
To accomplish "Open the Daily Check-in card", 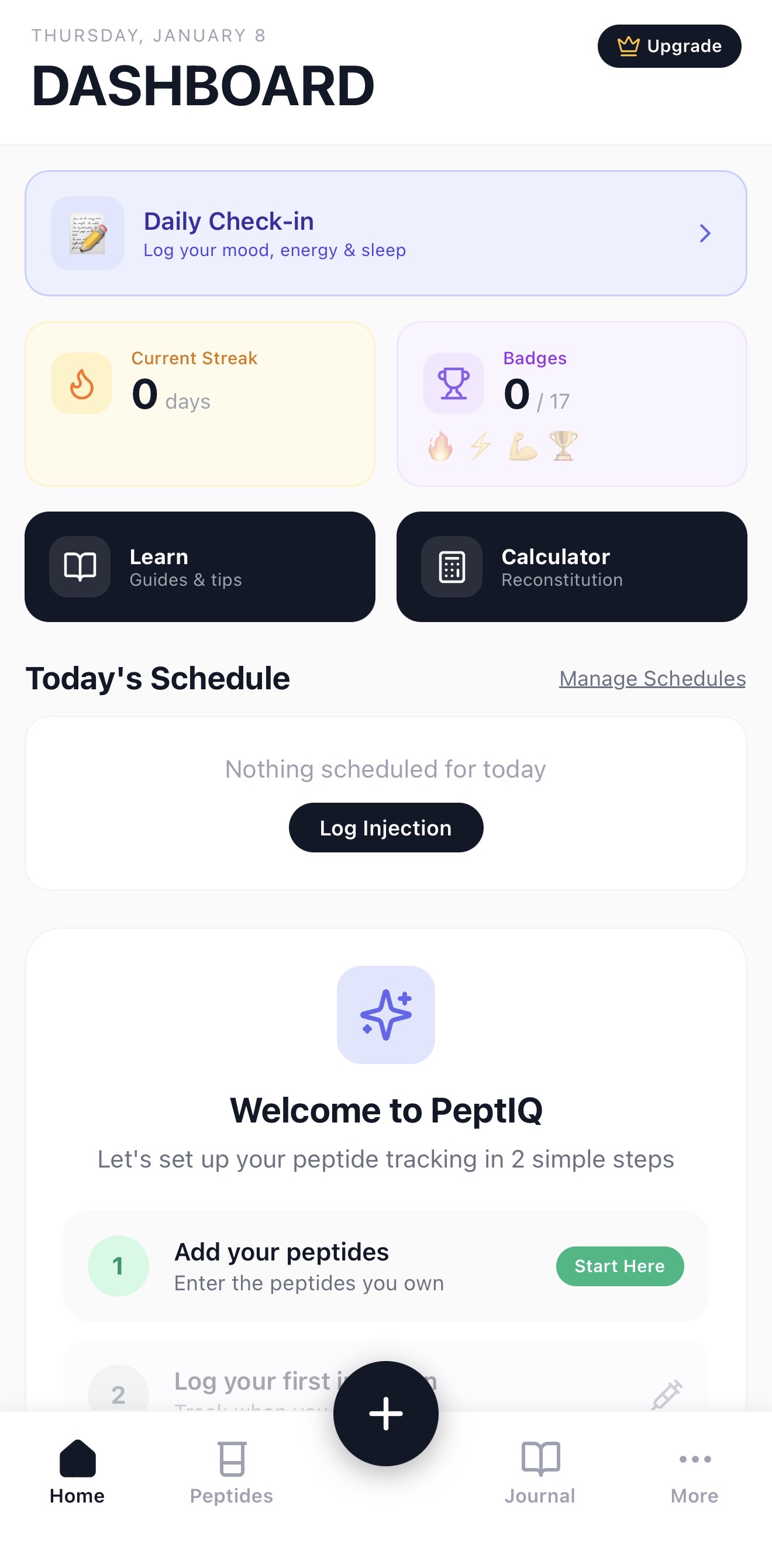I will tap(385, 233).
